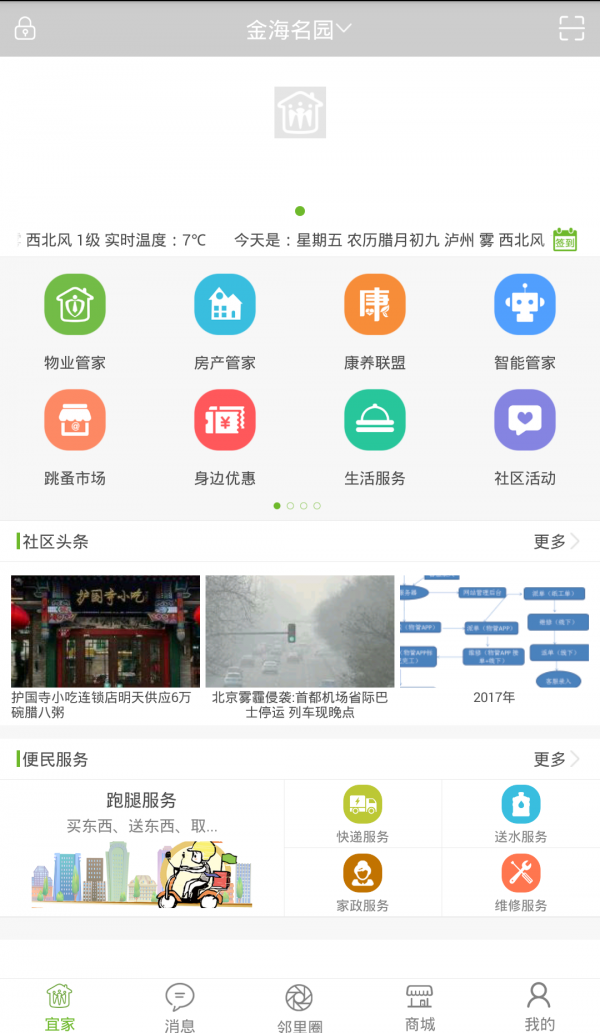This screenshot has height=1033, width=600.
Task: Open 物业管家
Action: (x=75, y=305)
